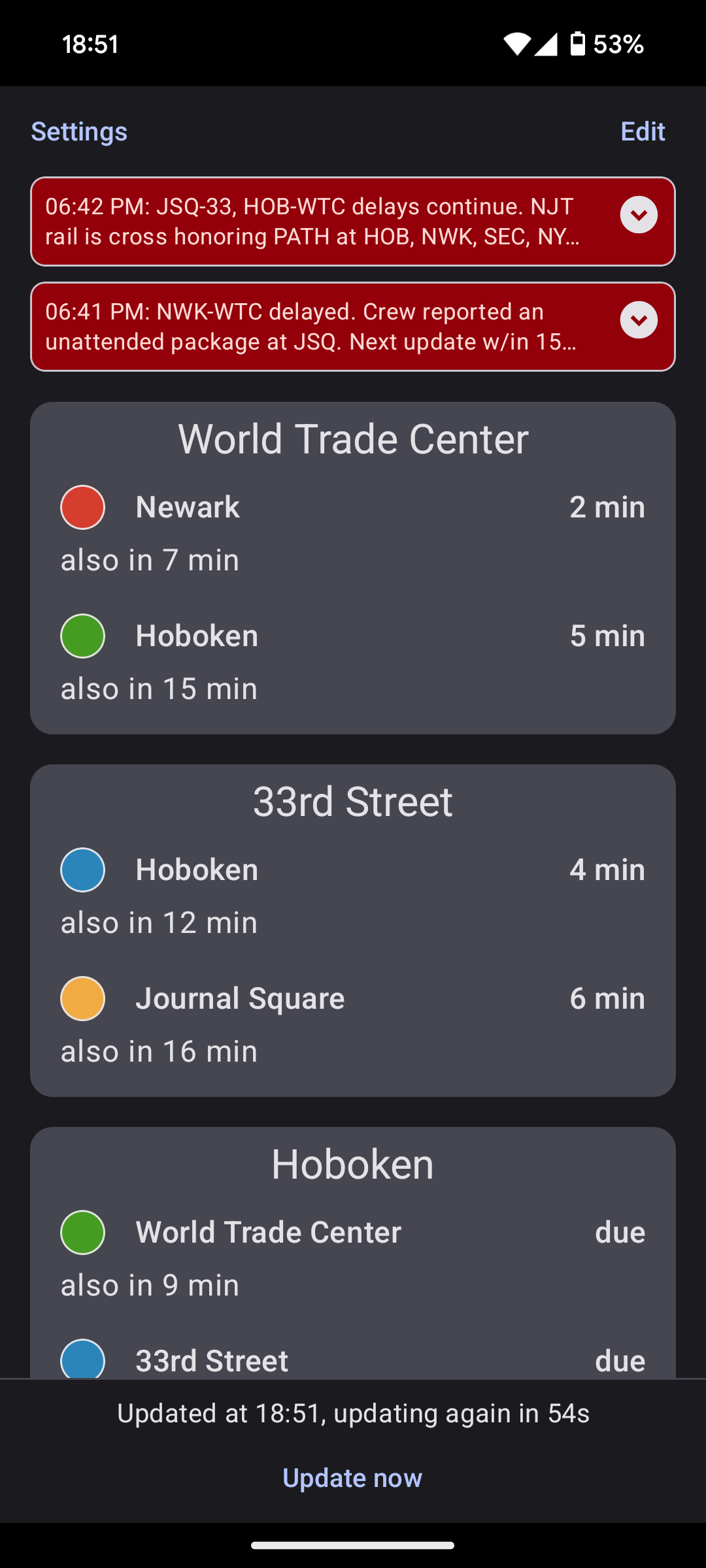Screen dimensions: 706x1568
Task: Tap Edit to modify stations
Action: (643, 131)
